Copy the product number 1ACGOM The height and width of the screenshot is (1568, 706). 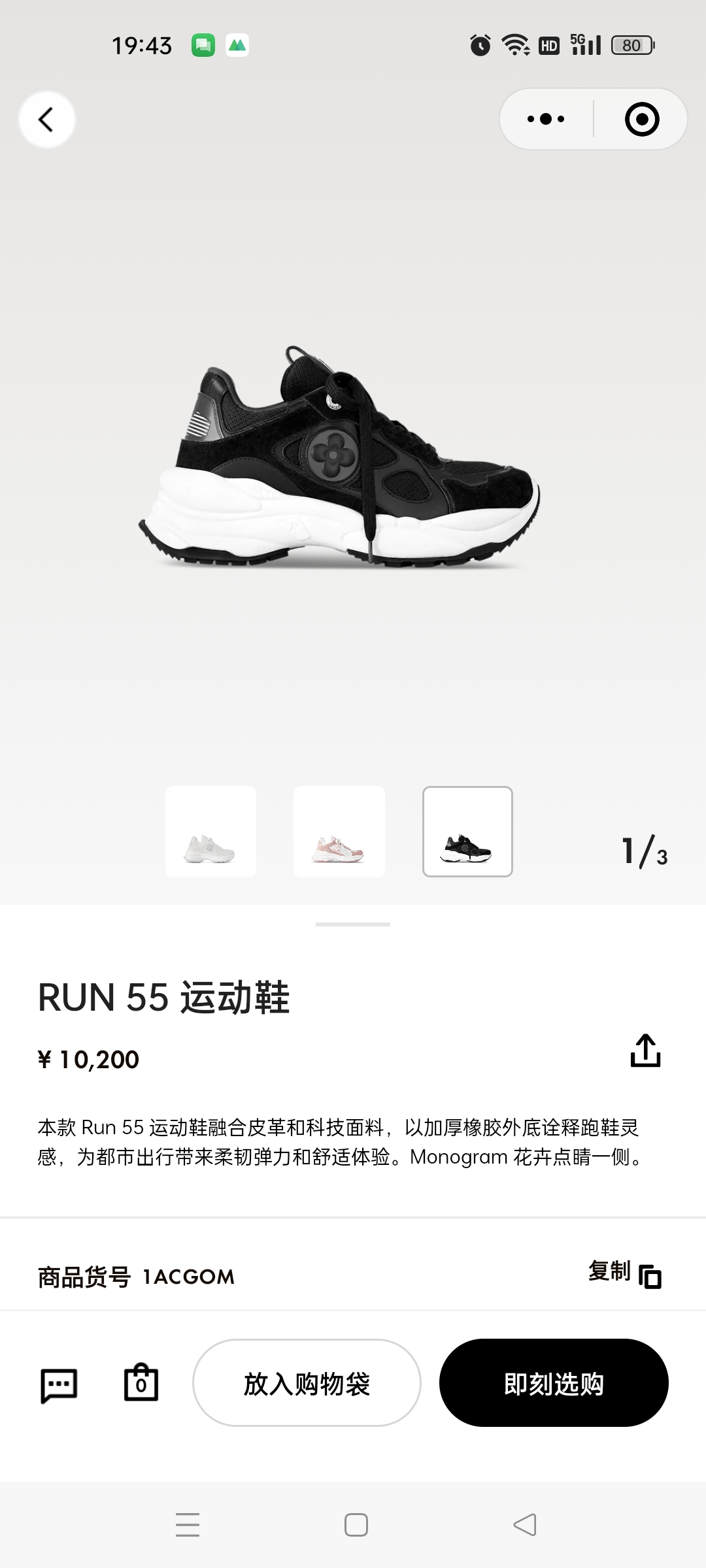click(x=625, y=1275)
